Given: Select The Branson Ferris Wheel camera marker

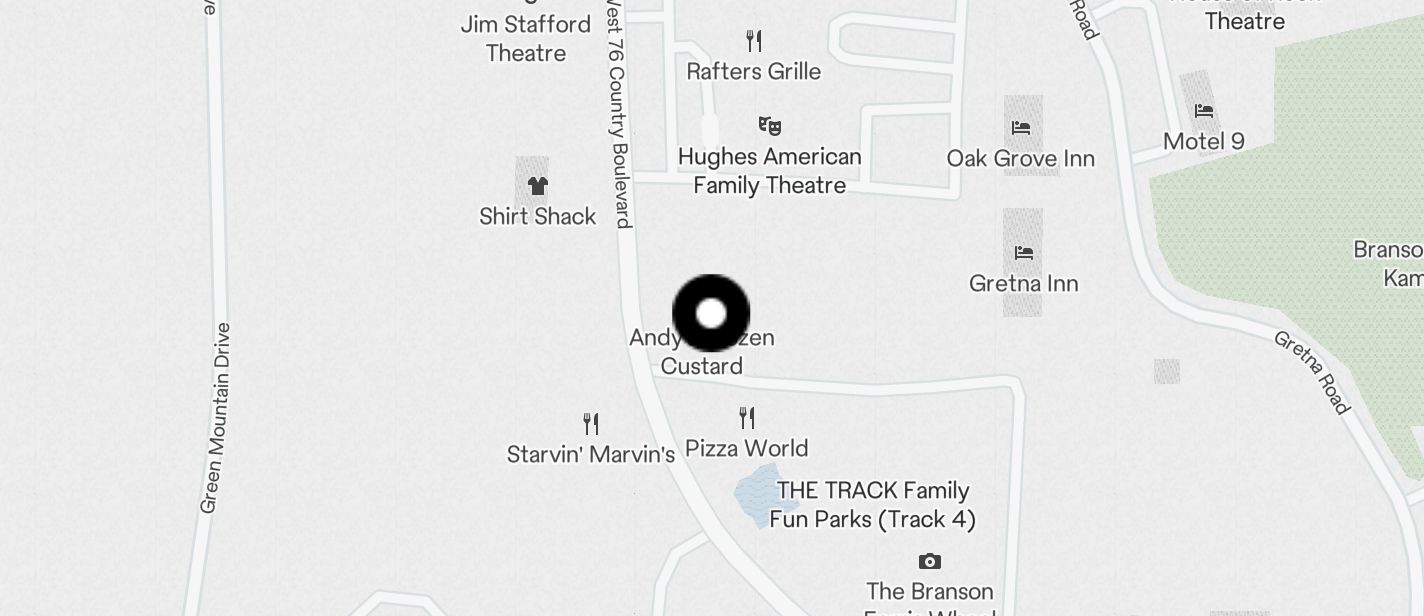Looking at the screenshot, I should click(930, 562).
